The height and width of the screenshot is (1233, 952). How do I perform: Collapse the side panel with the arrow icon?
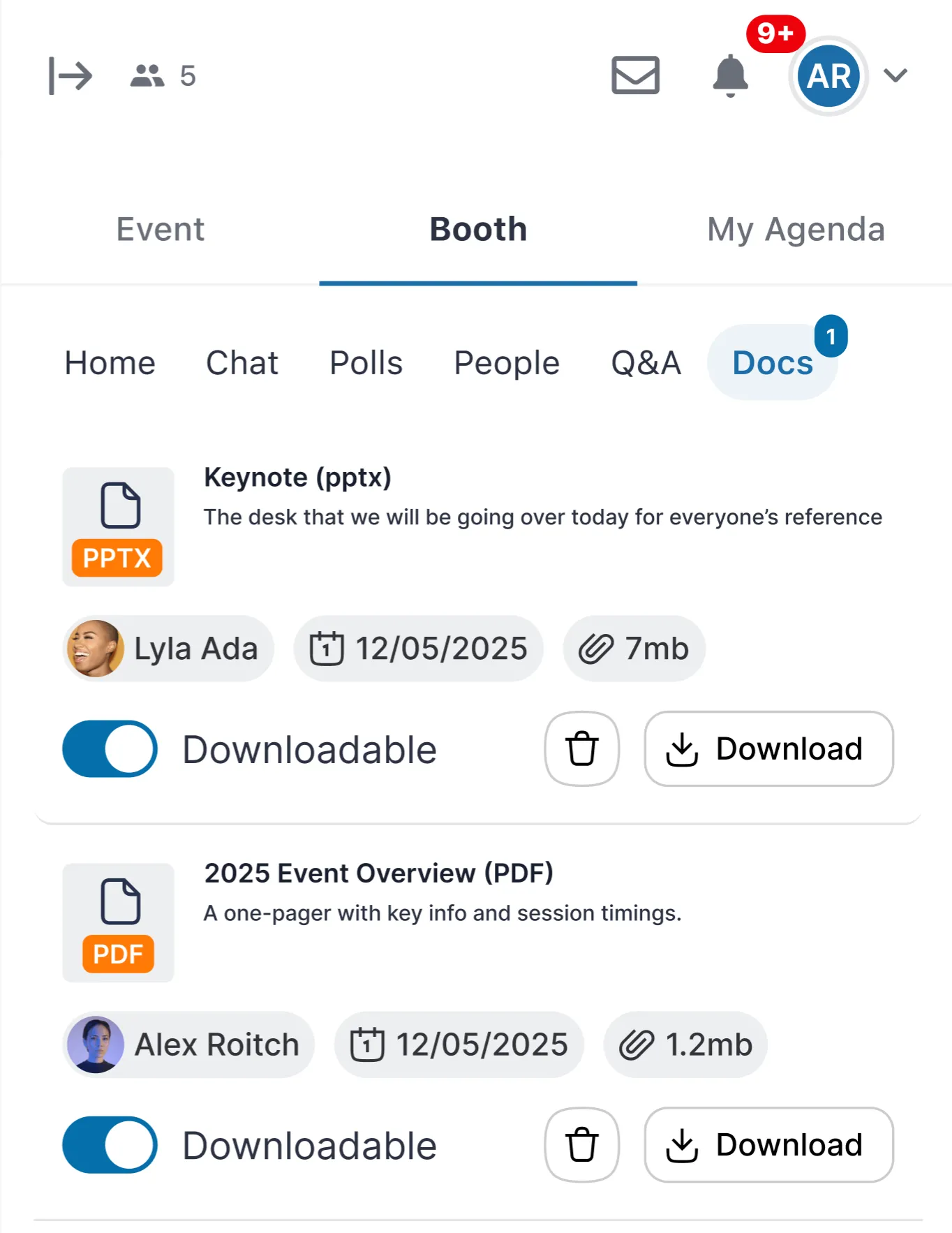[x=70, y=75]
